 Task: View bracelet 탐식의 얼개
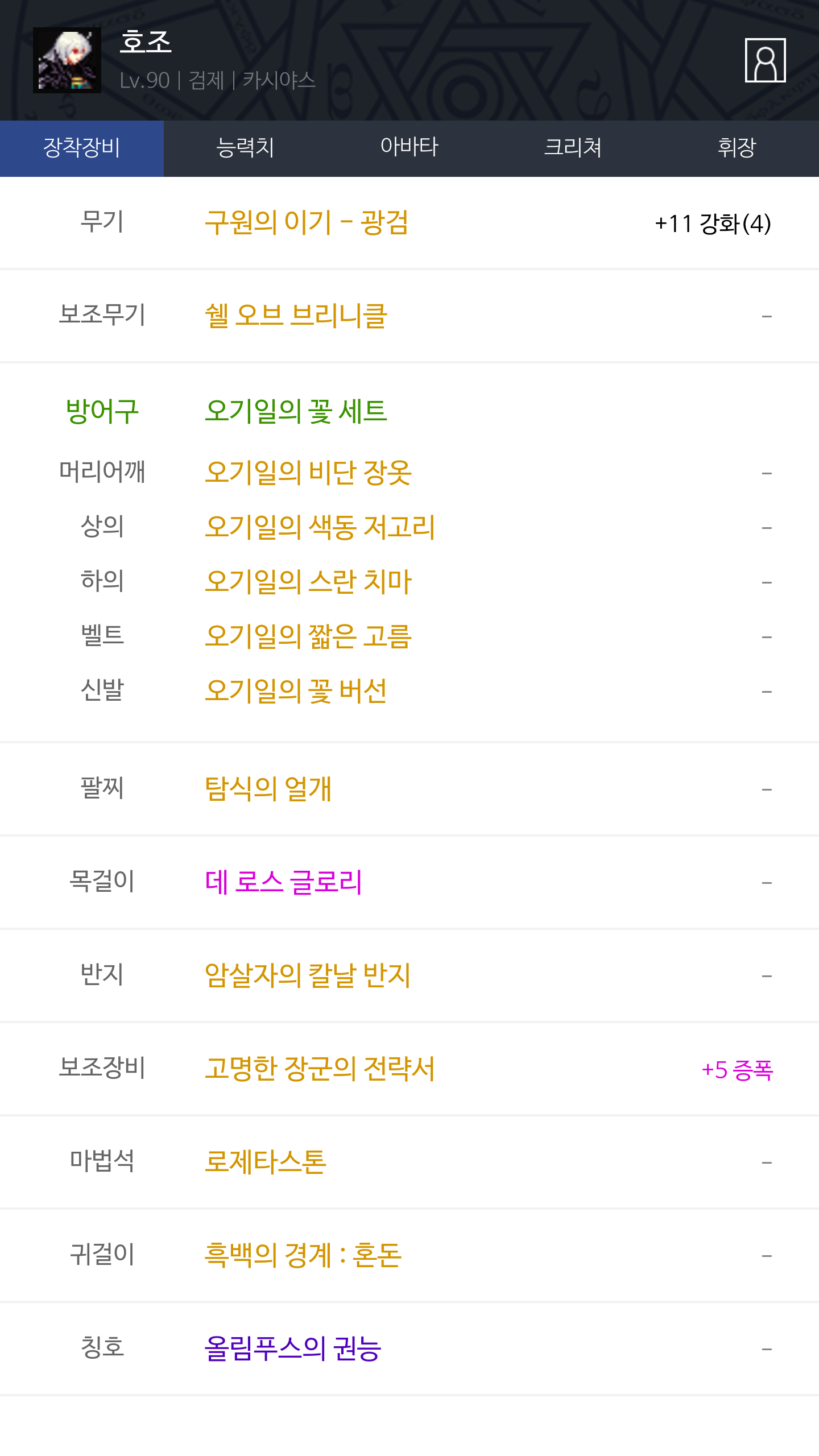(x=268, y=789)
